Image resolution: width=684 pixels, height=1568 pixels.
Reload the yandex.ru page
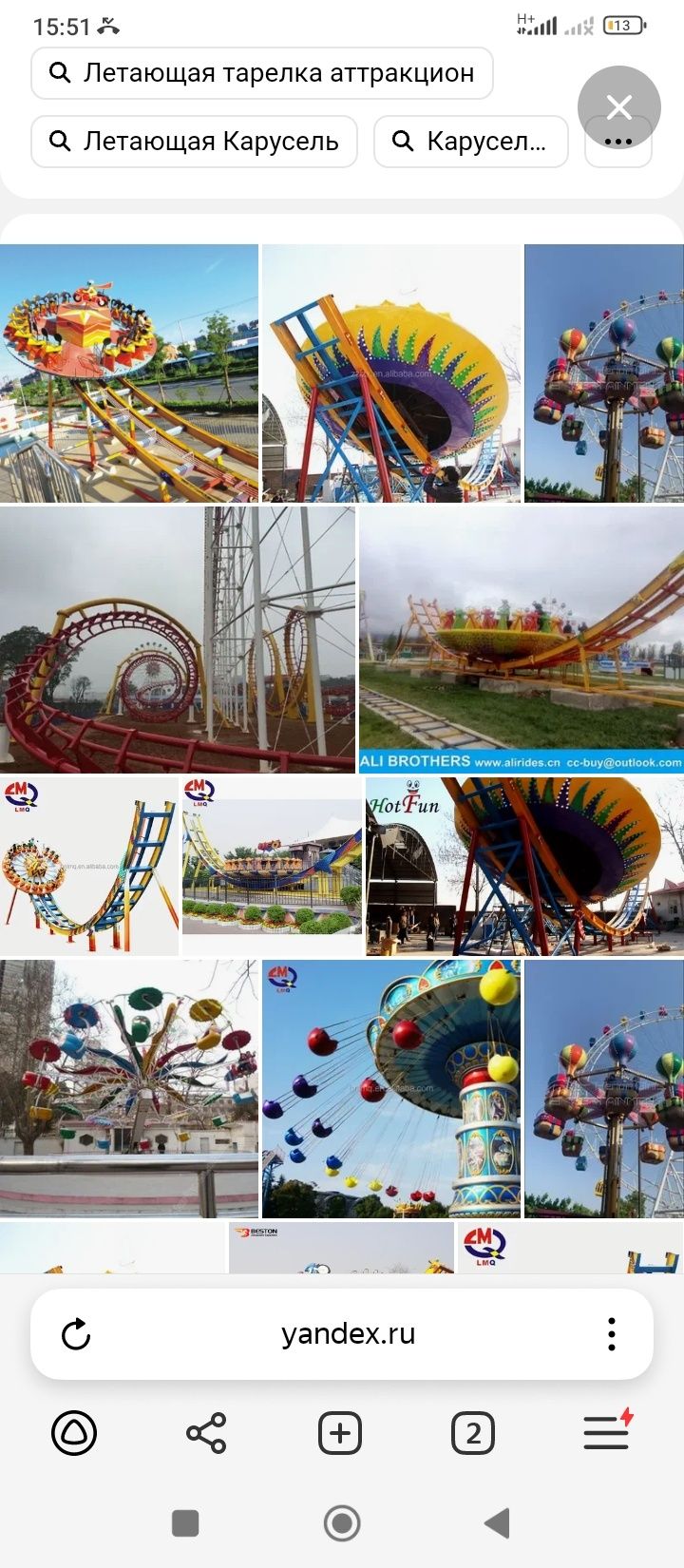76,1334
